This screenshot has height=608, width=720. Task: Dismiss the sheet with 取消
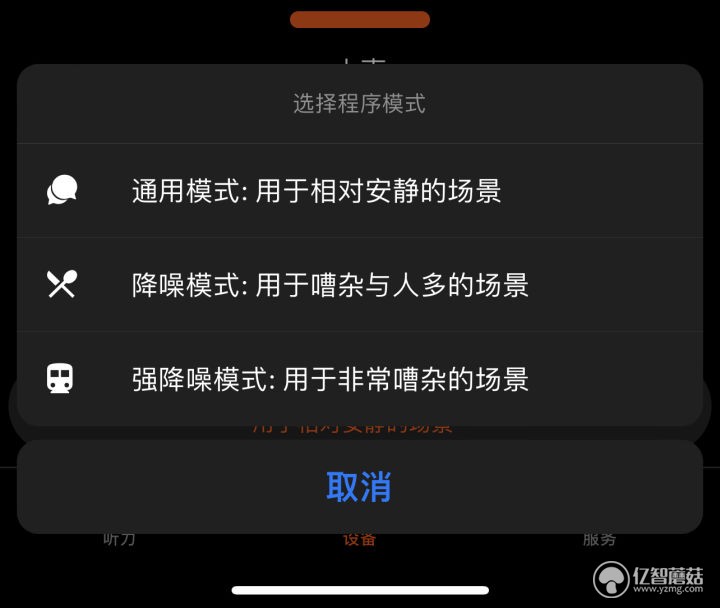point(359,487)
